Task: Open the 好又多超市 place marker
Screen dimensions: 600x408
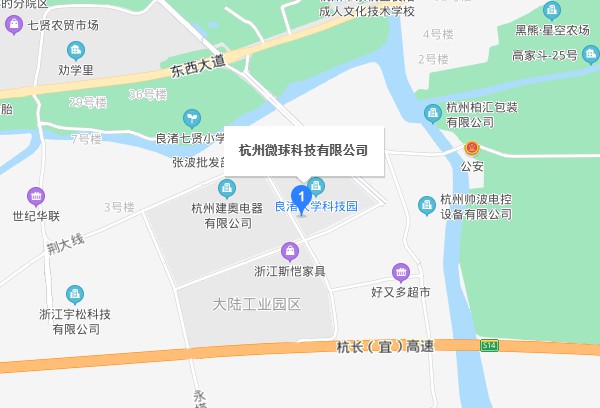Action: (x=400, y=272)
